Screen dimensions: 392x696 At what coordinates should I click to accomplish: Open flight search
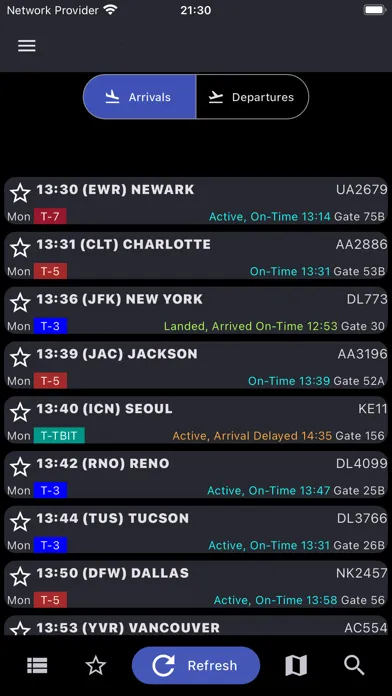tap(354, 665)
